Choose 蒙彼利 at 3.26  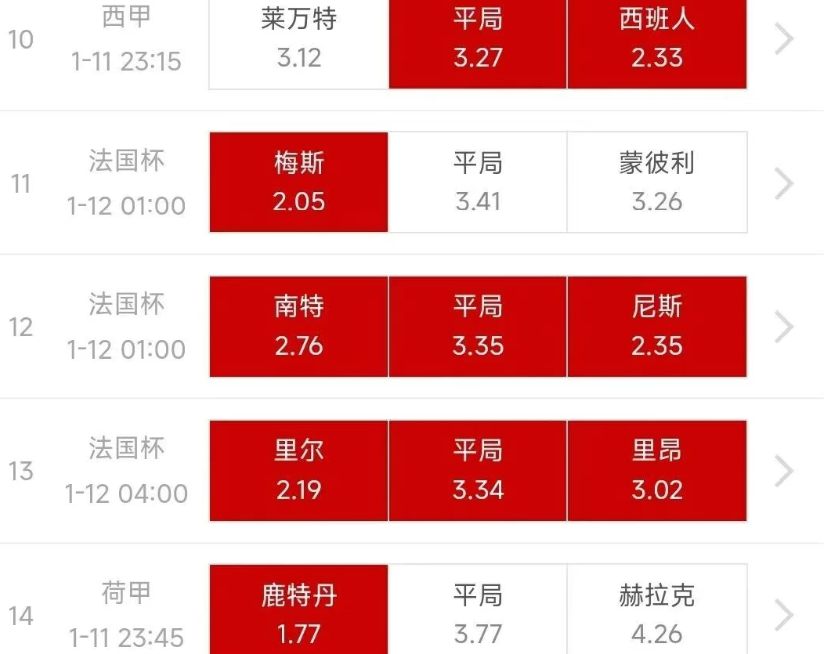pos(657,183)
